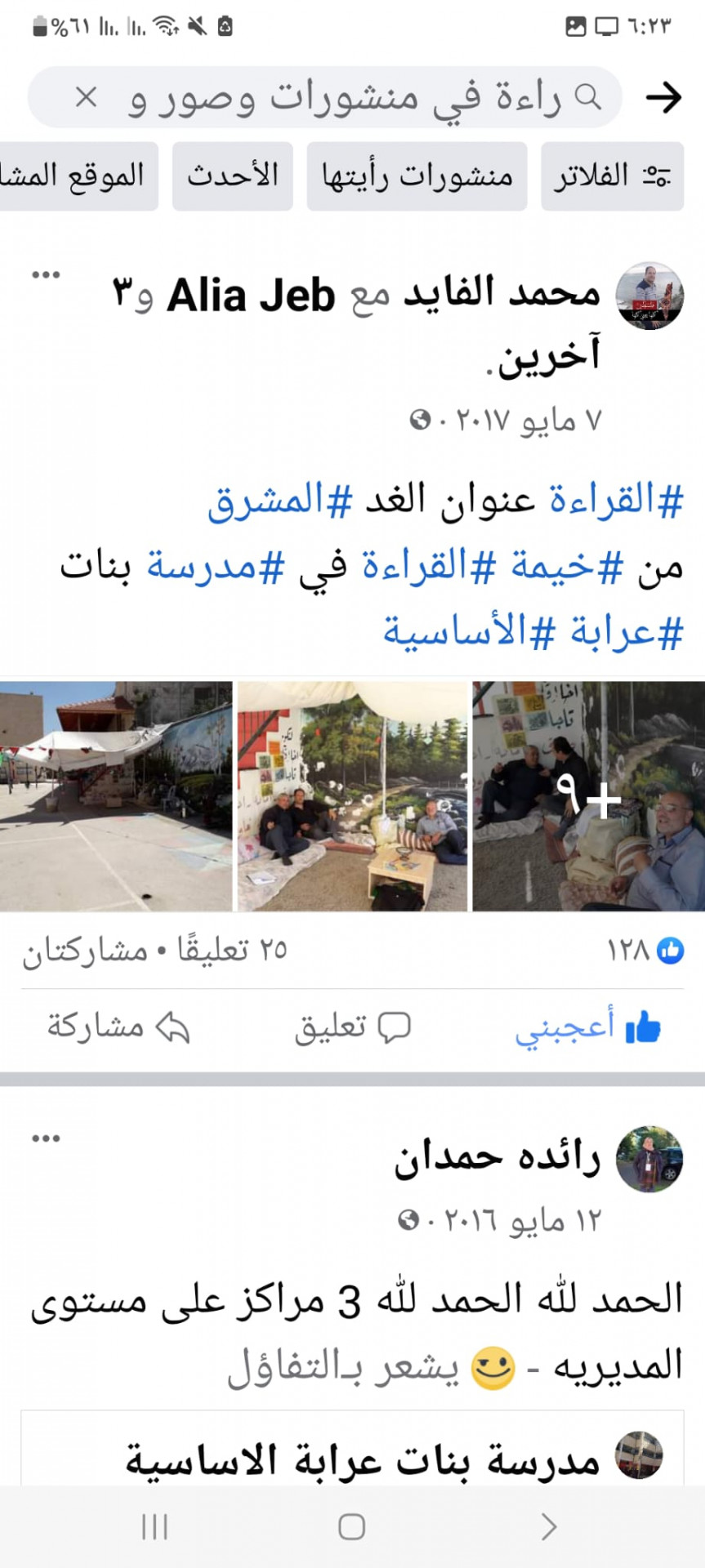
Task: Open the overflow menu on محمد الفايد's post
Action: [46, 275]
